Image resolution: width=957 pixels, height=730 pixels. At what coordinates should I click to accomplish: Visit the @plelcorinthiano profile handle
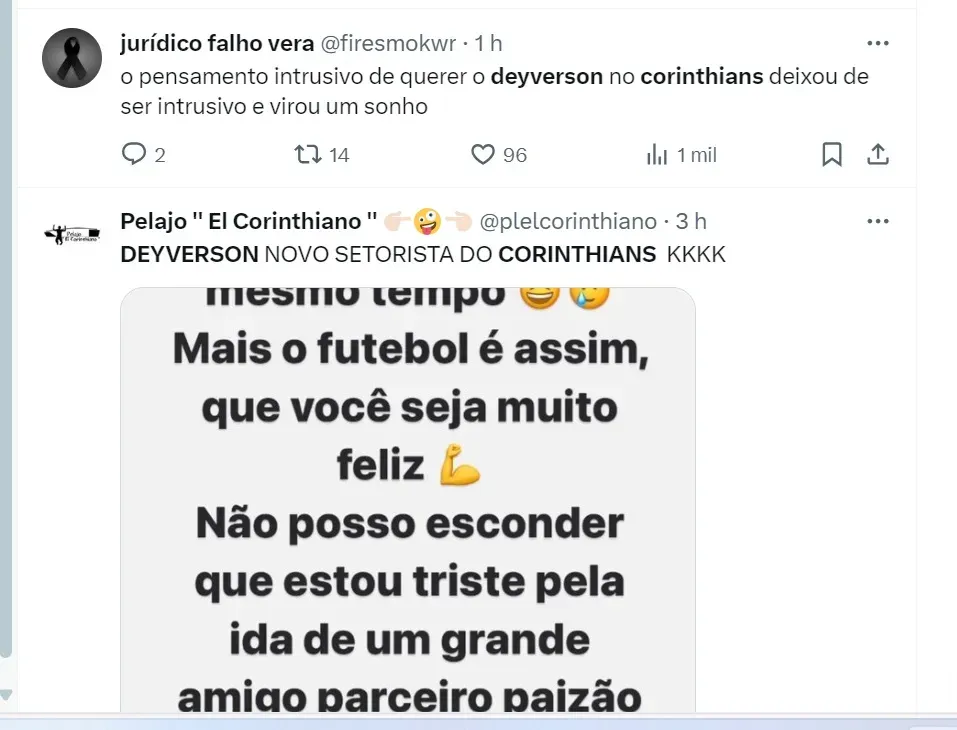click(568, 221)
